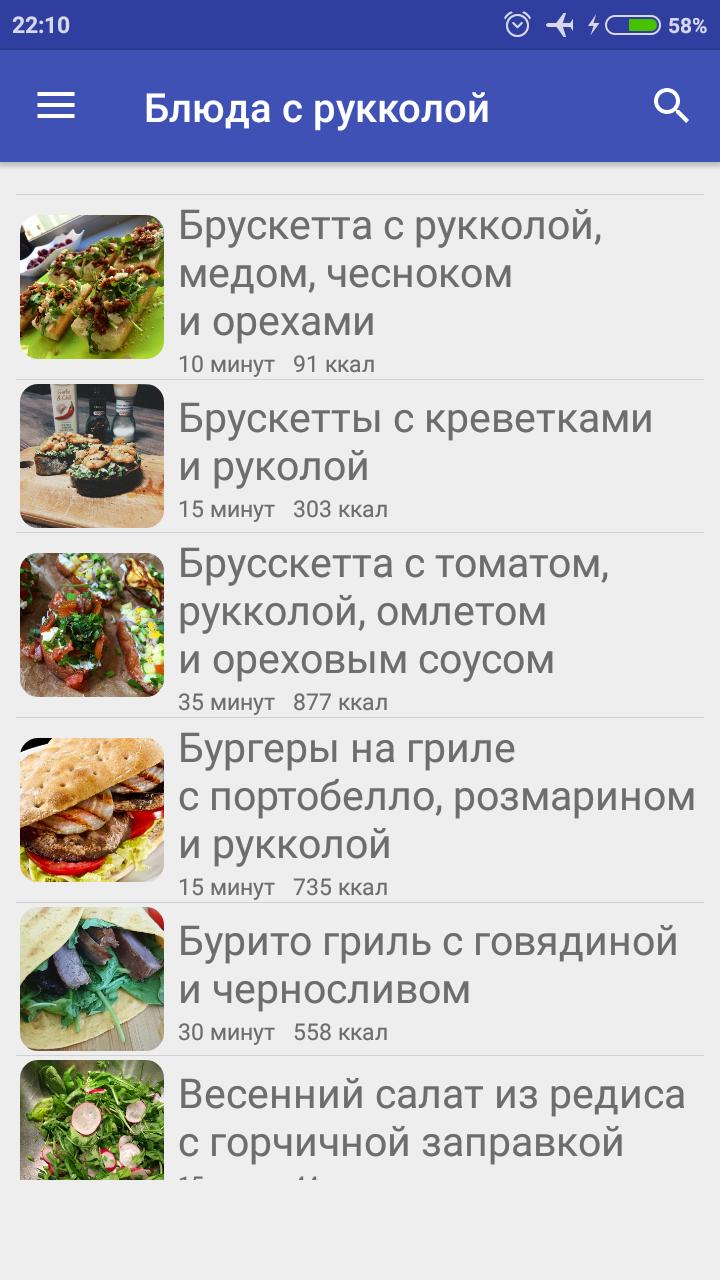The height and width of the screenshot is (1280, 720).
Task: Open Весенний салат из редиса recipe
Action: click(x=431, y=1118)
